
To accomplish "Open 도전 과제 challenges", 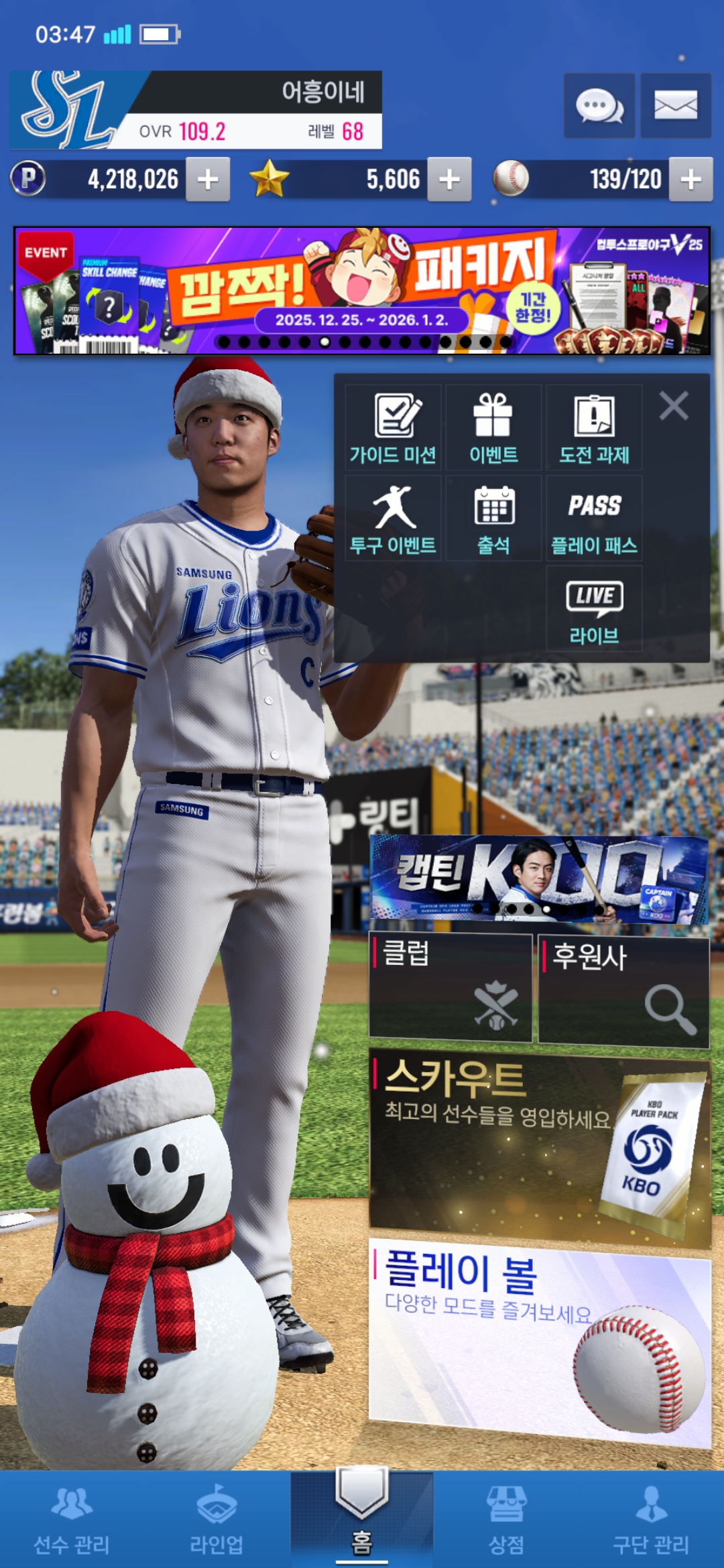I will pos(594,429).
